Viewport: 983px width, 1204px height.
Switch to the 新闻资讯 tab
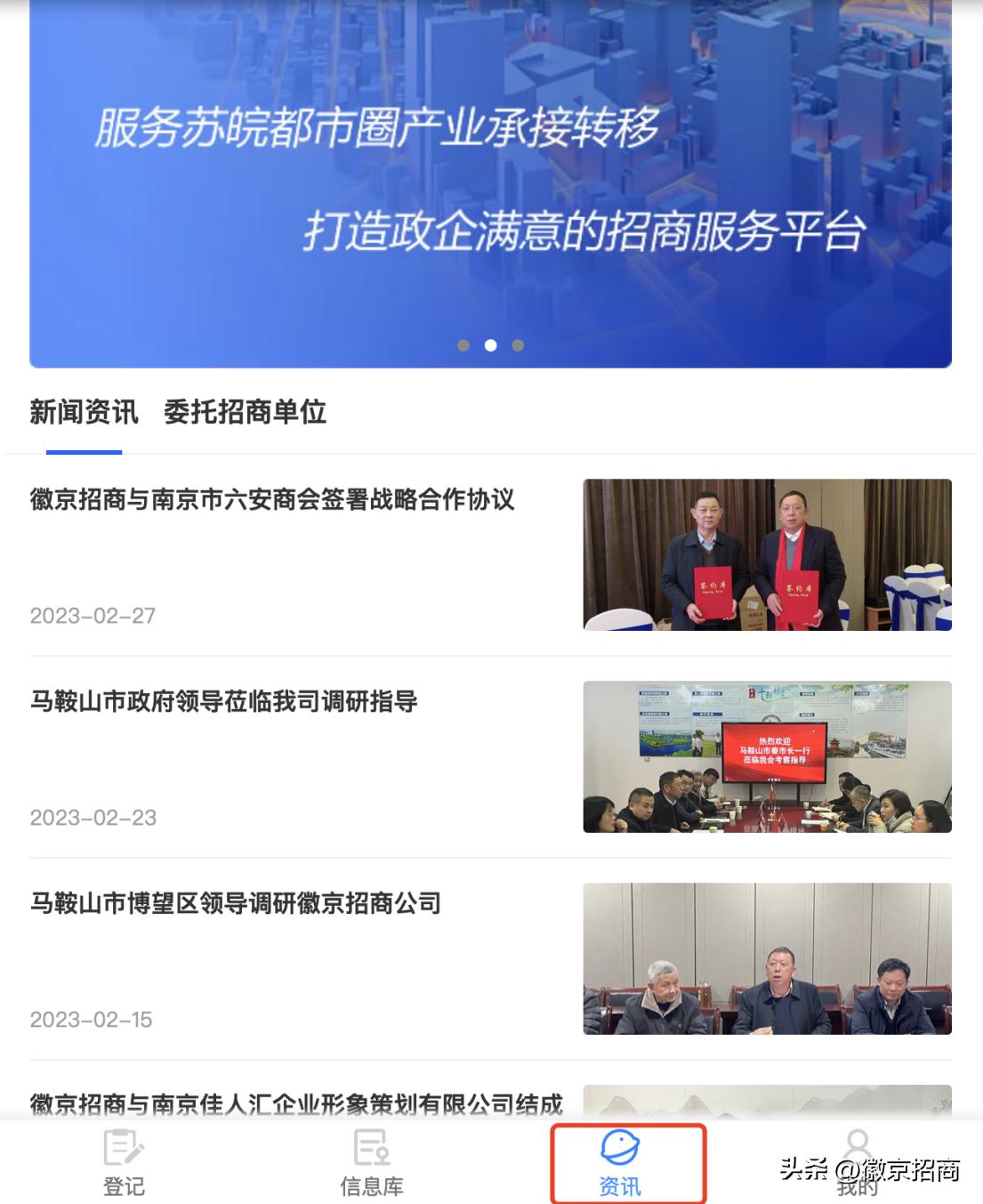coord(85,413)
